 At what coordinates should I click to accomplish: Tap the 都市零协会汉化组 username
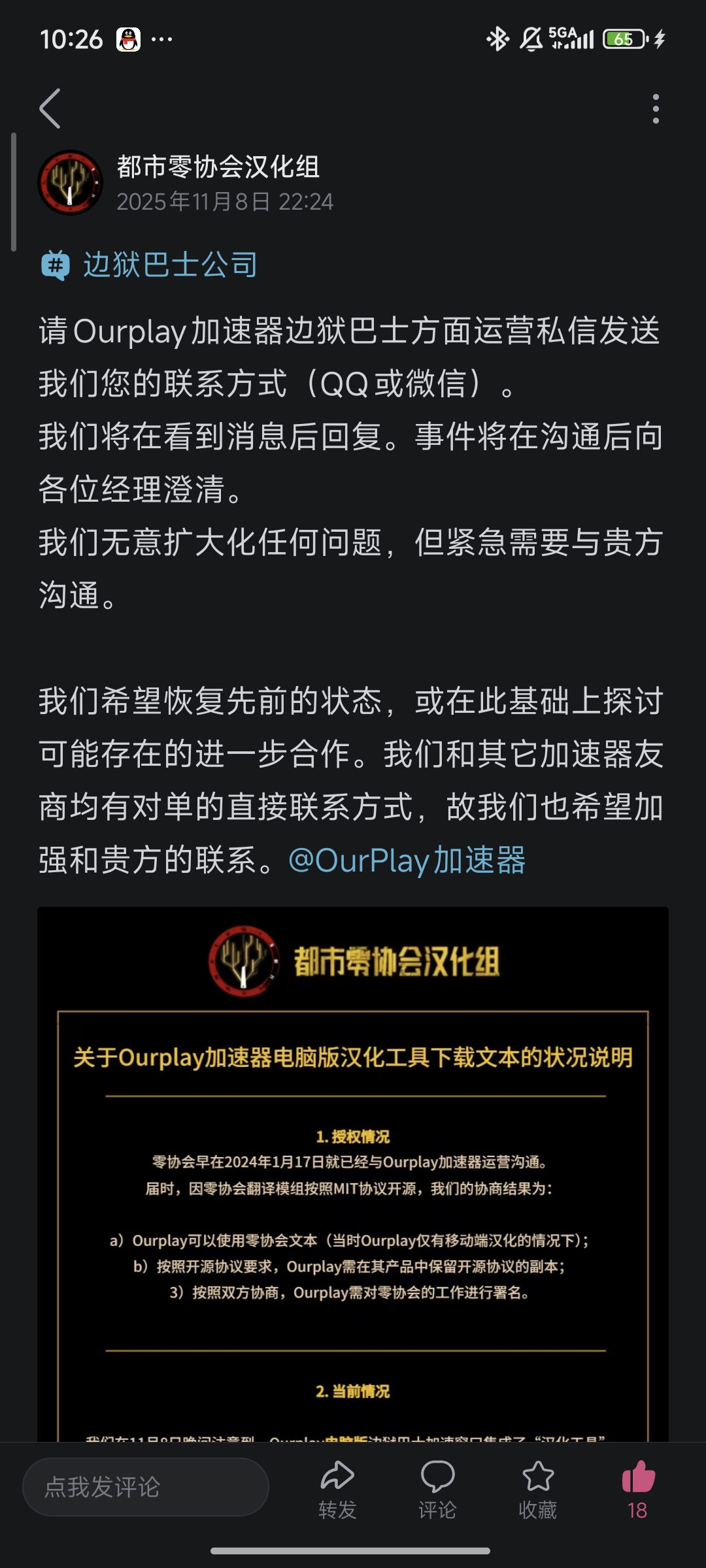click(x=220, y=166)
